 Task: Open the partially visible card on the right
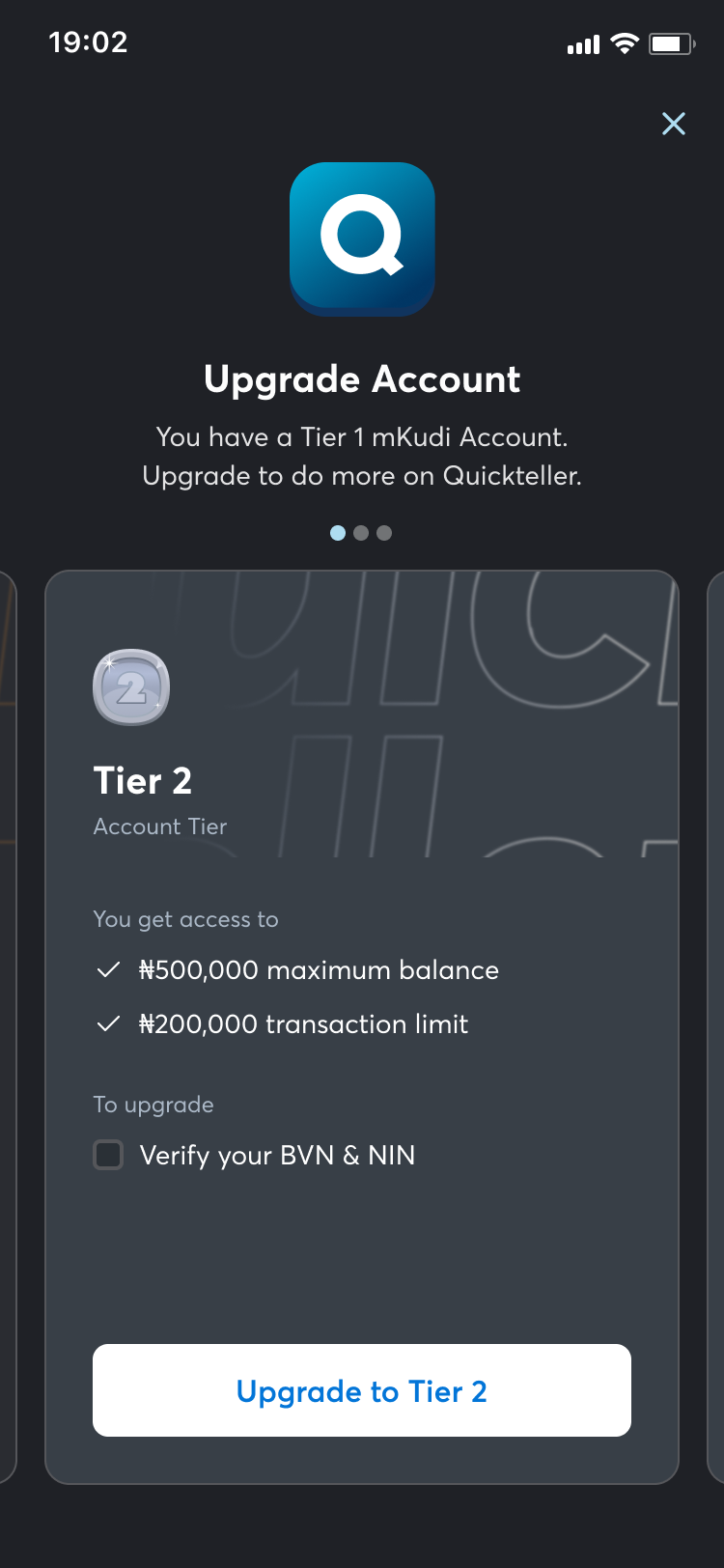[x=716, y=1014]
